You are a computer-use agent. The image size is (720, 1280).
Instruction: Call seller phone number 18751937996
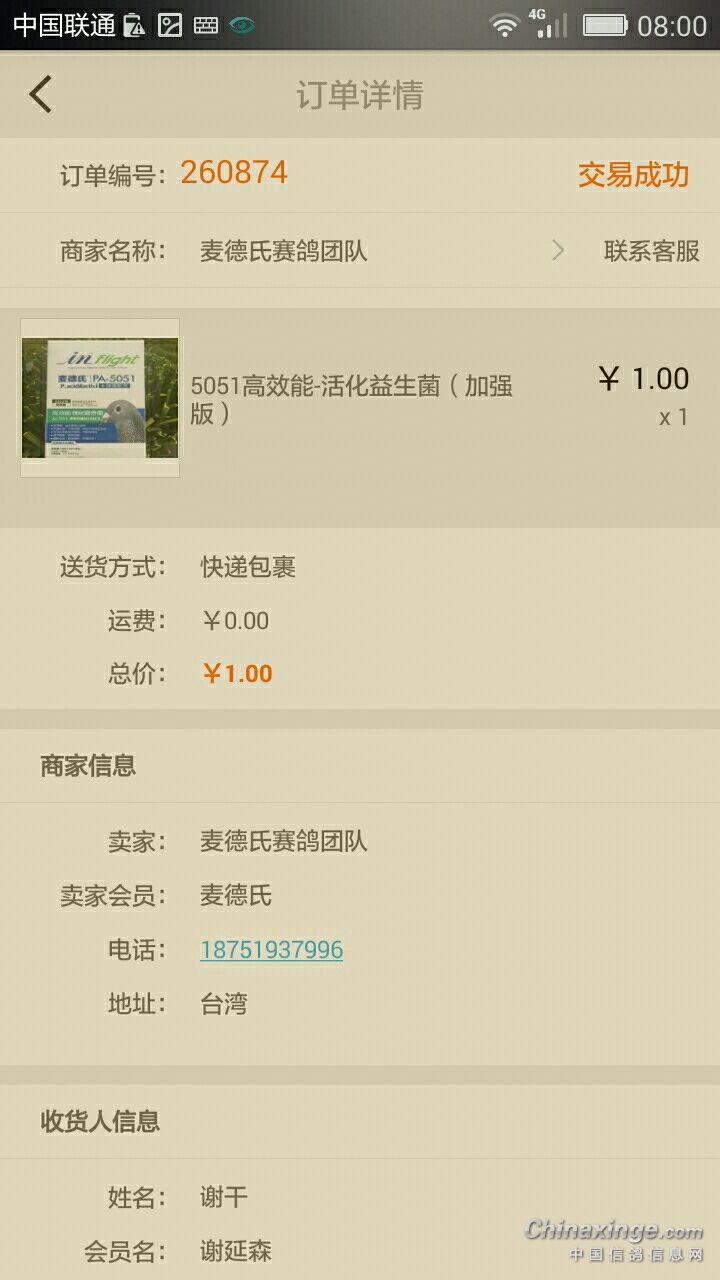271,949
